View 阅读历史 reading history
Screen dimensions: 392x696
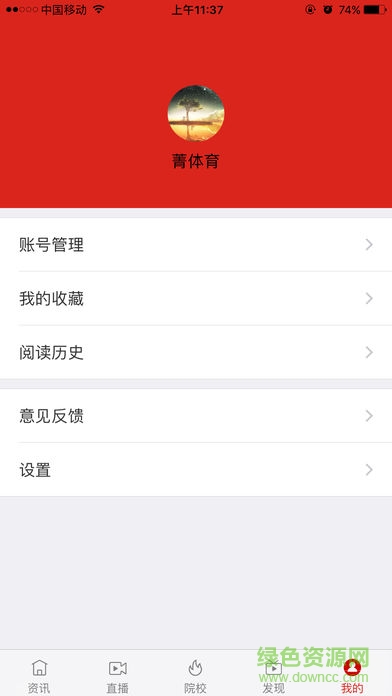click(196, 352)
